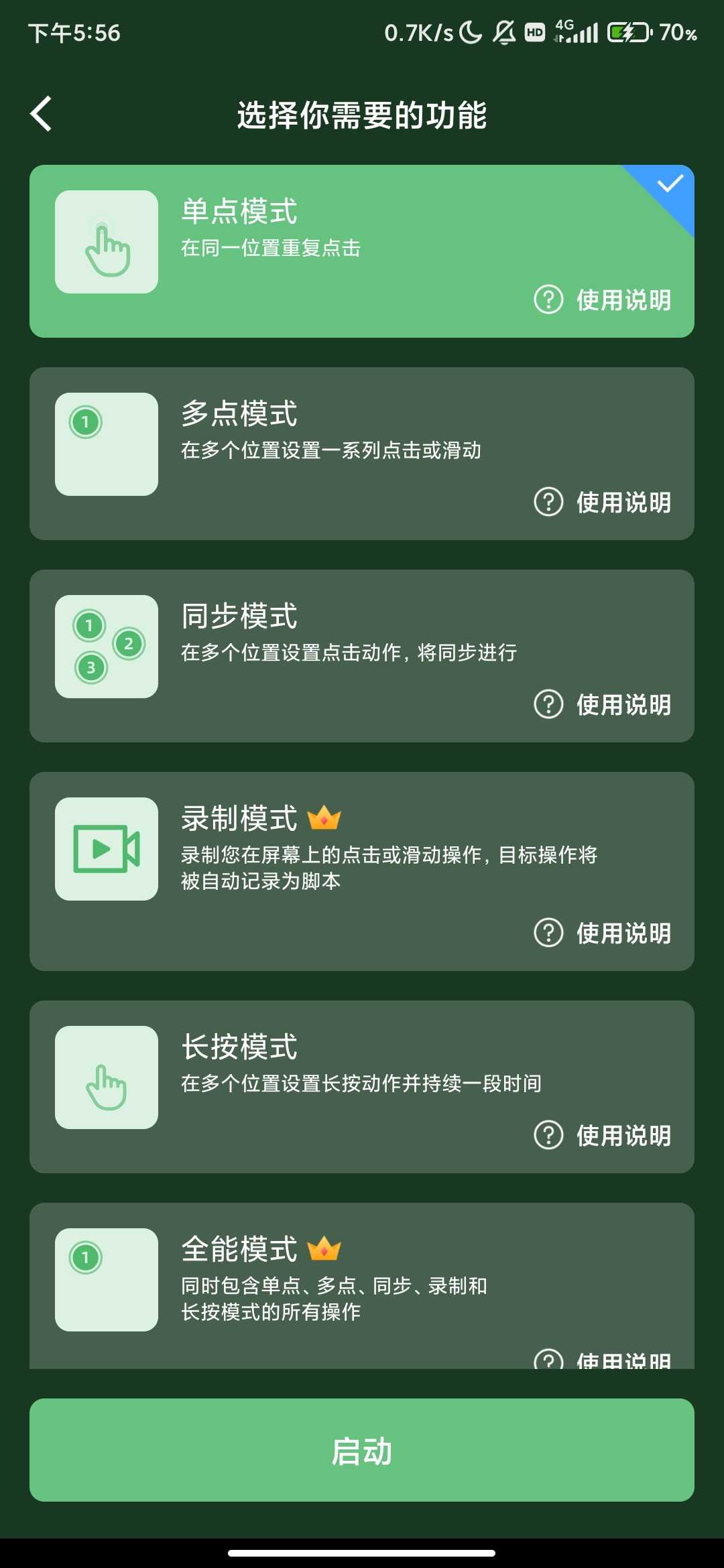The height and width of the screenshot is (1568, 724).
Task: View 使用说明 for 录制模式
Action: 603,933
